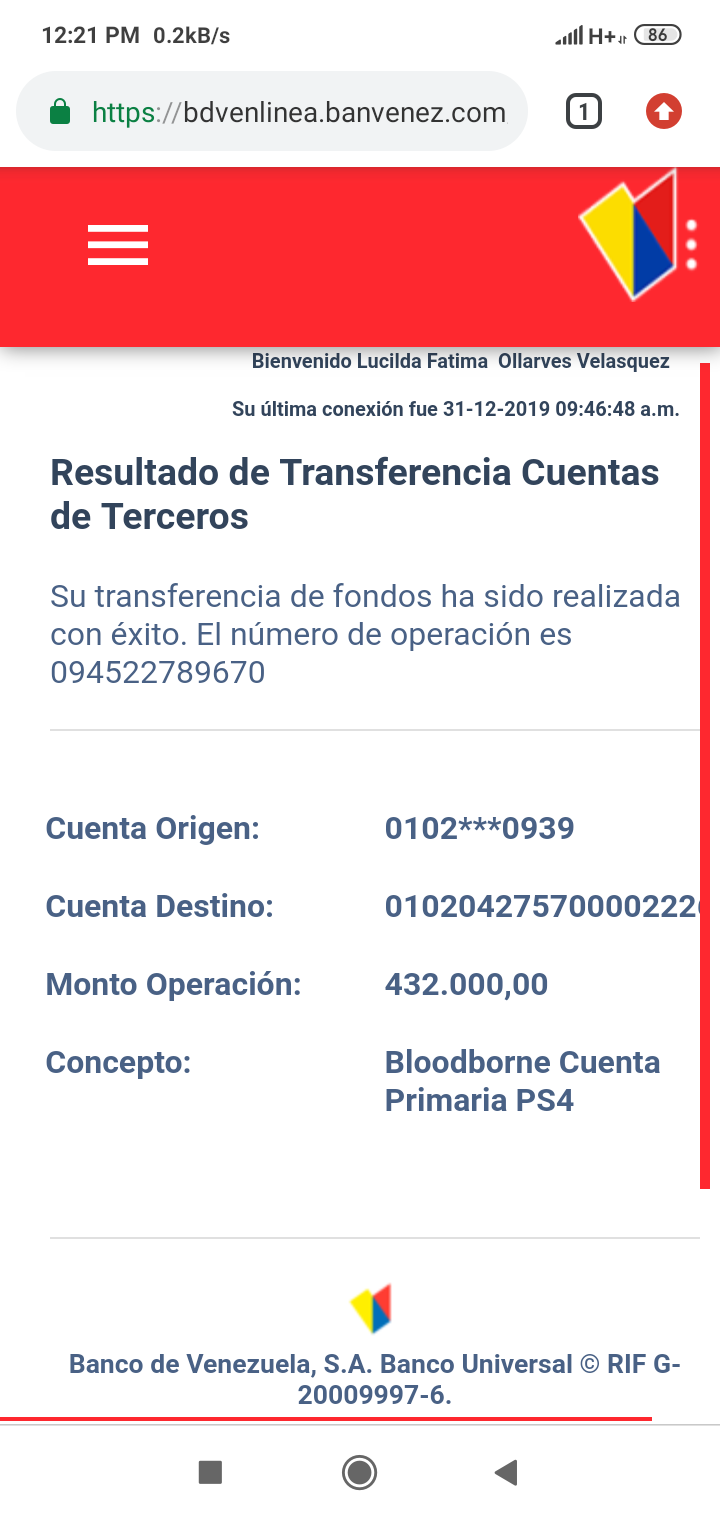Tap the red update arrow in browser
Image resolution: width=720 pixels, height=1520 pixels.
click(x=663, y=112)
